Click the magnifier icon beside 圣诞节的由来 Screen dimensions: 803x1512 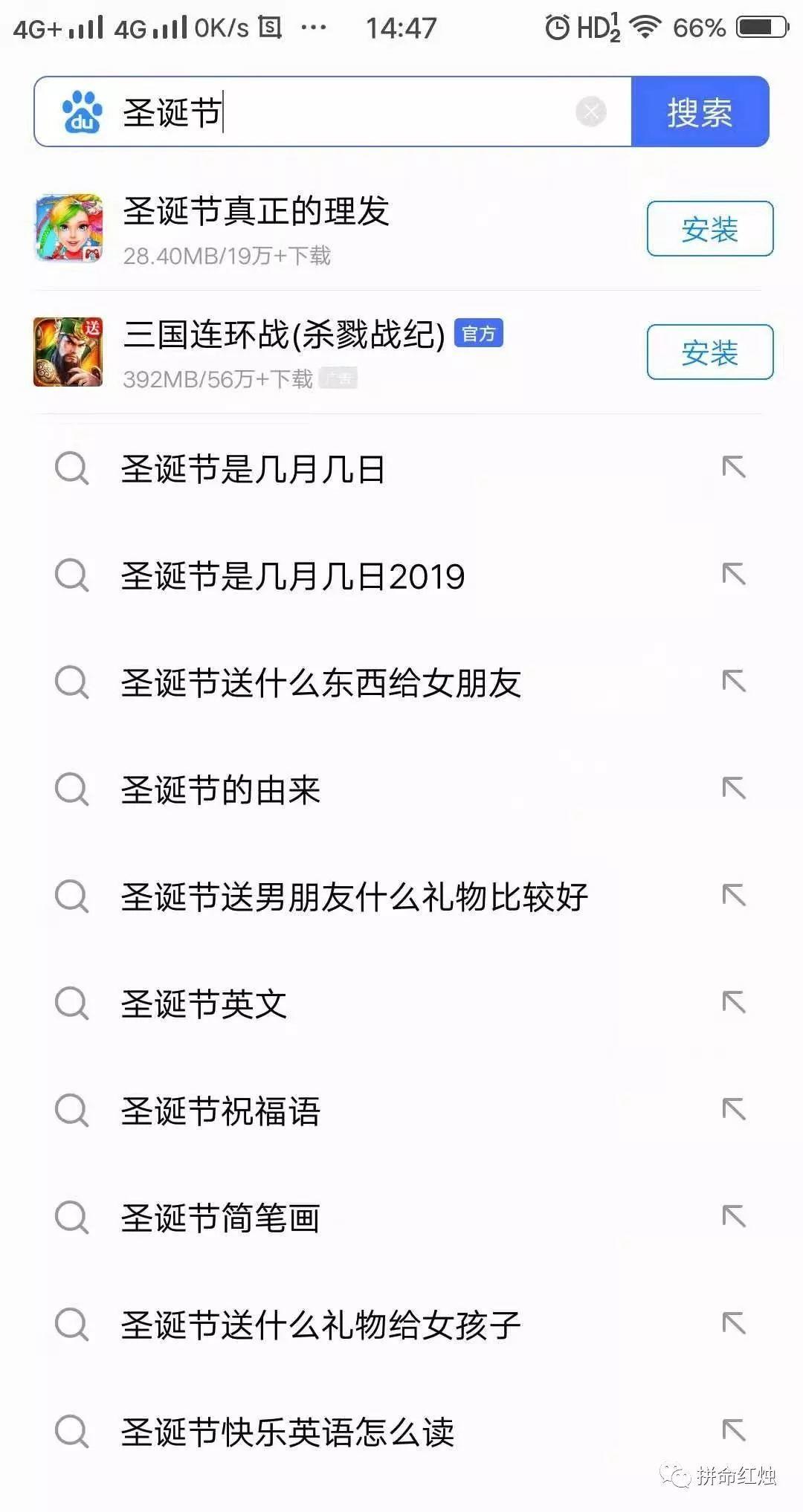(x=71, y=790)
